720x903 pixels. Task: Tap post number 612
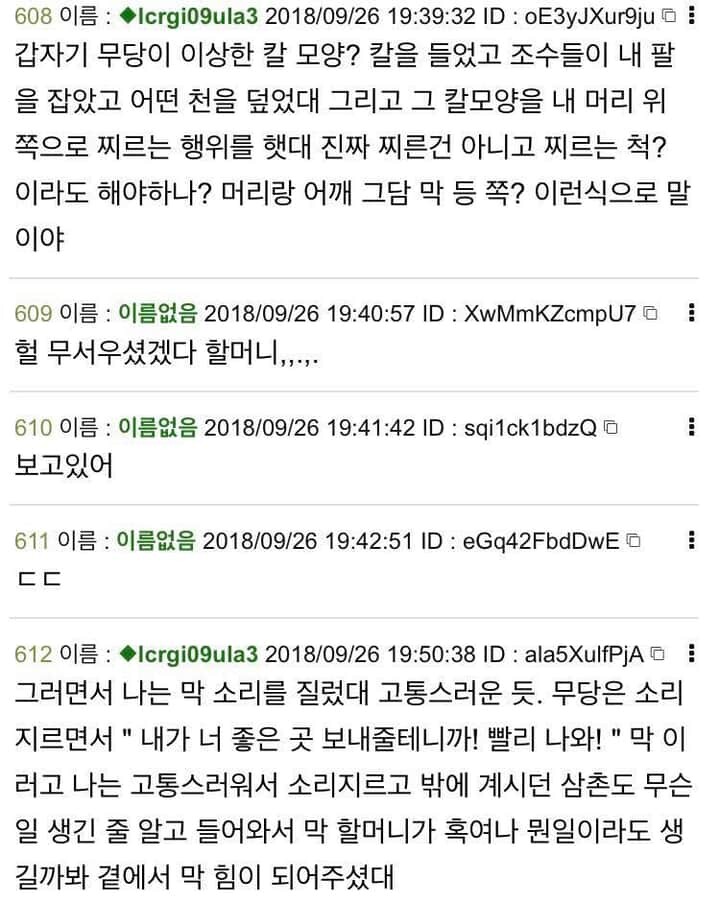[33, 655]
